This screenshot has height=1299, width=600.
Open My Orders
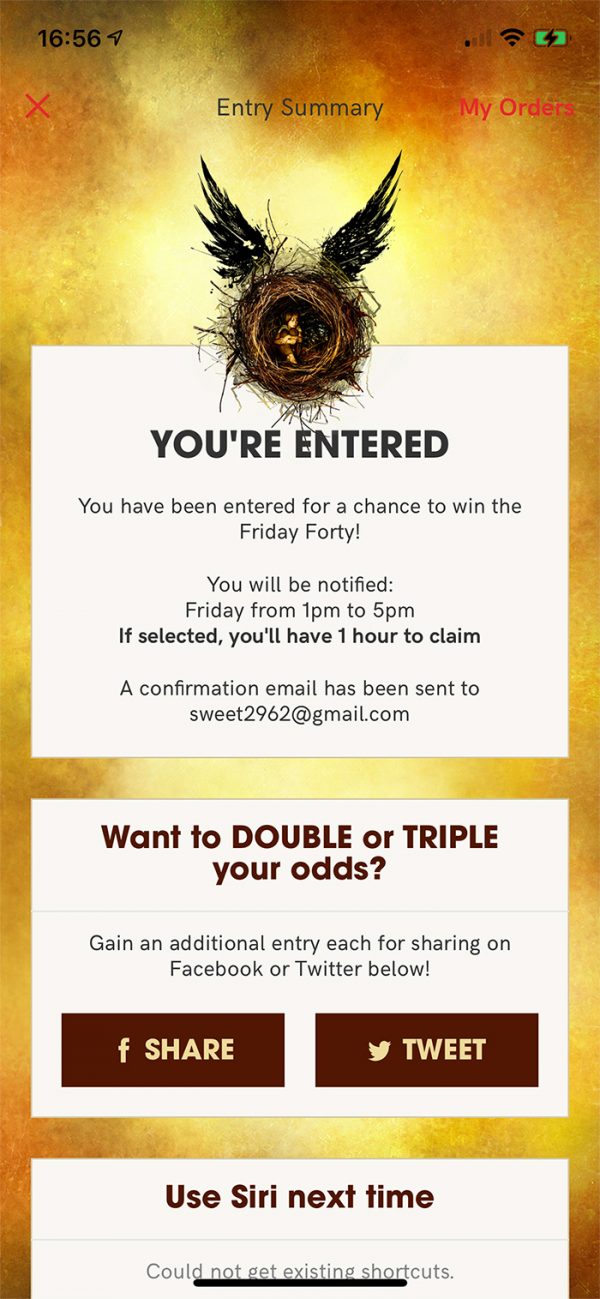coord(516,108)
